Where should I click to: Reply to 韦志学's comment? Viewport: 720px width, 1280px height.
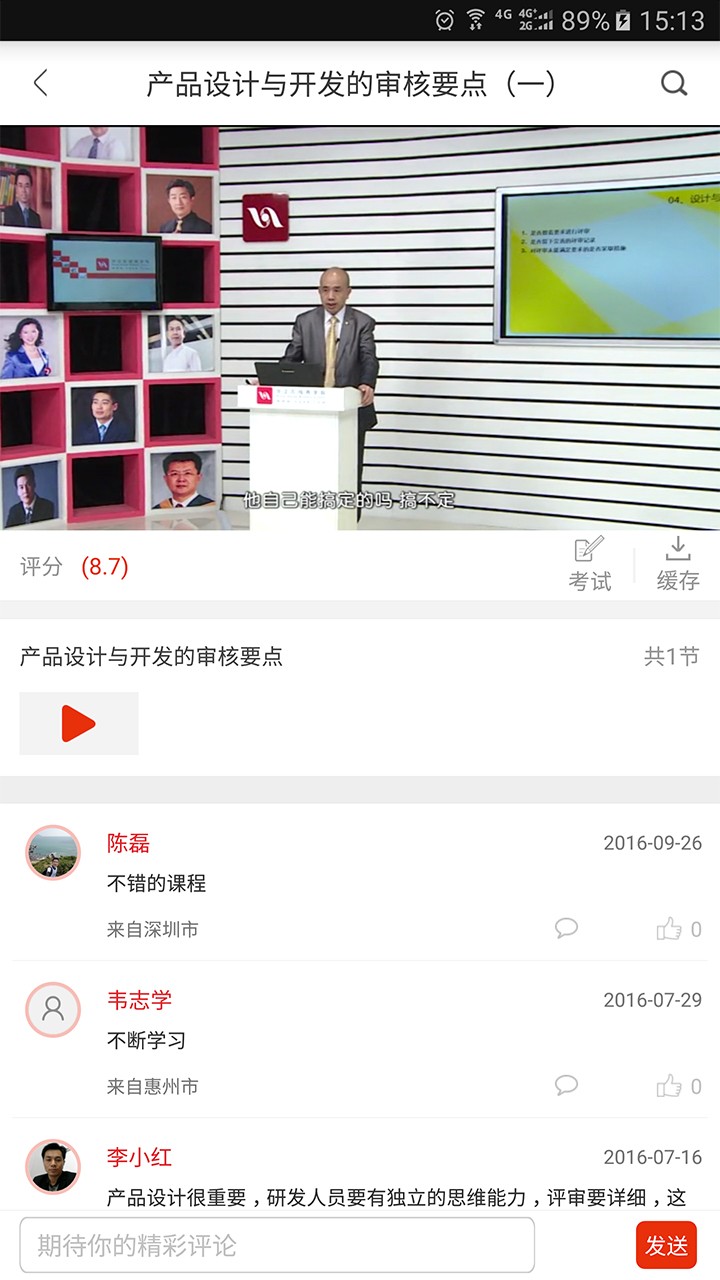566,1085
